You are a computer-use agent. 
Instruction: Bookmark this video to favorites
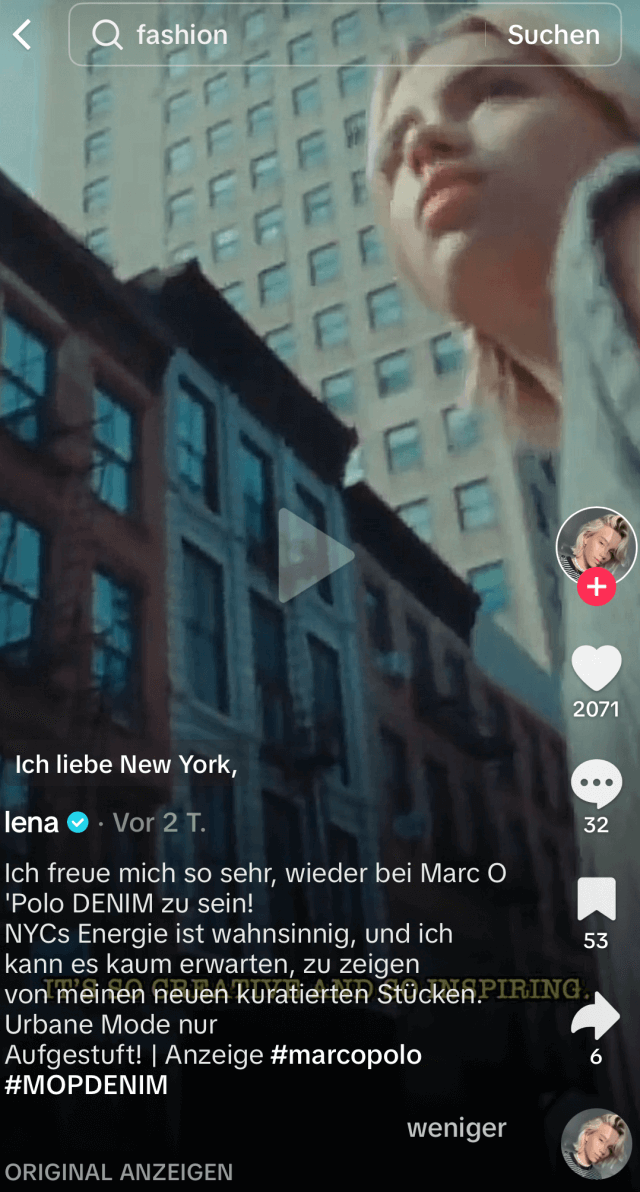pos(597,899)
